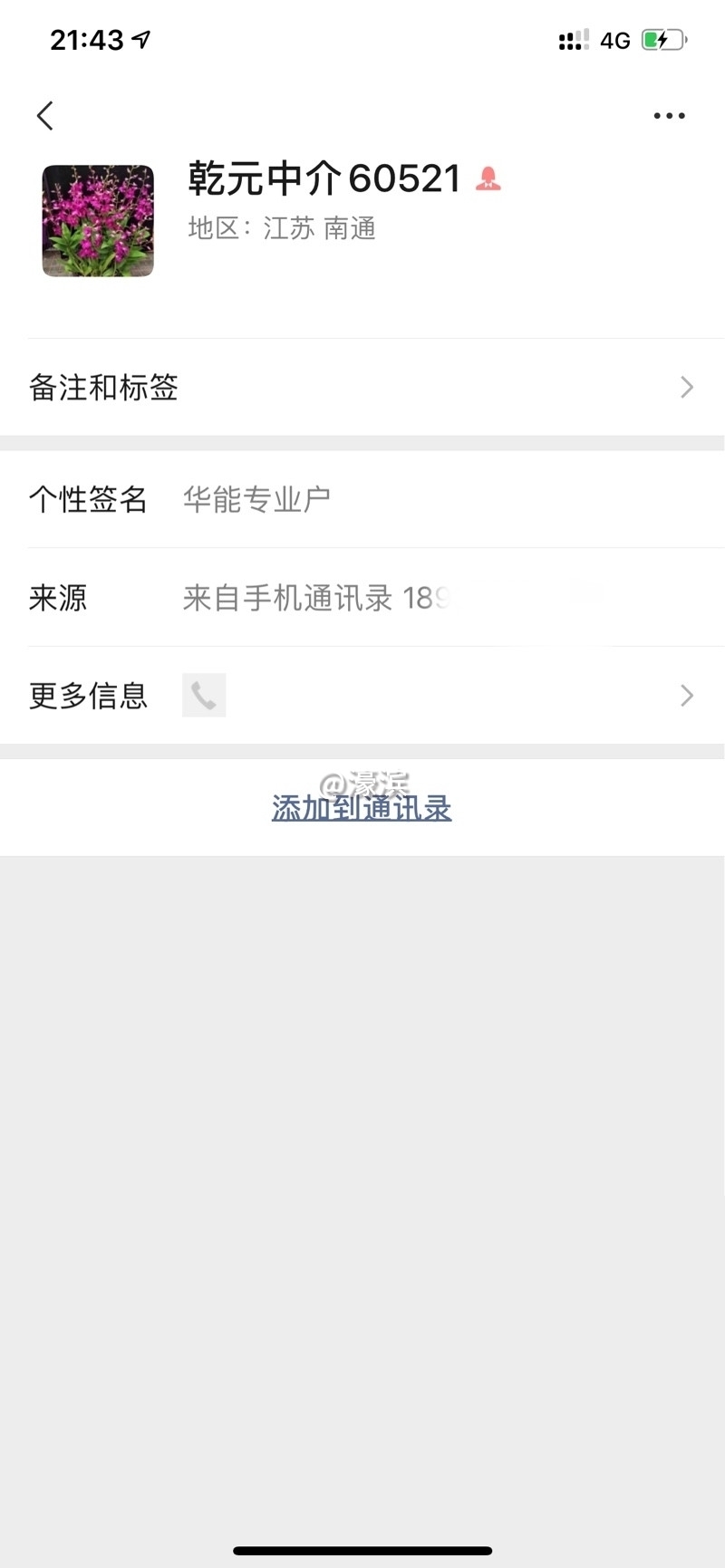Expand the 更多信息 details row
725x1568 pixels.
362,695
